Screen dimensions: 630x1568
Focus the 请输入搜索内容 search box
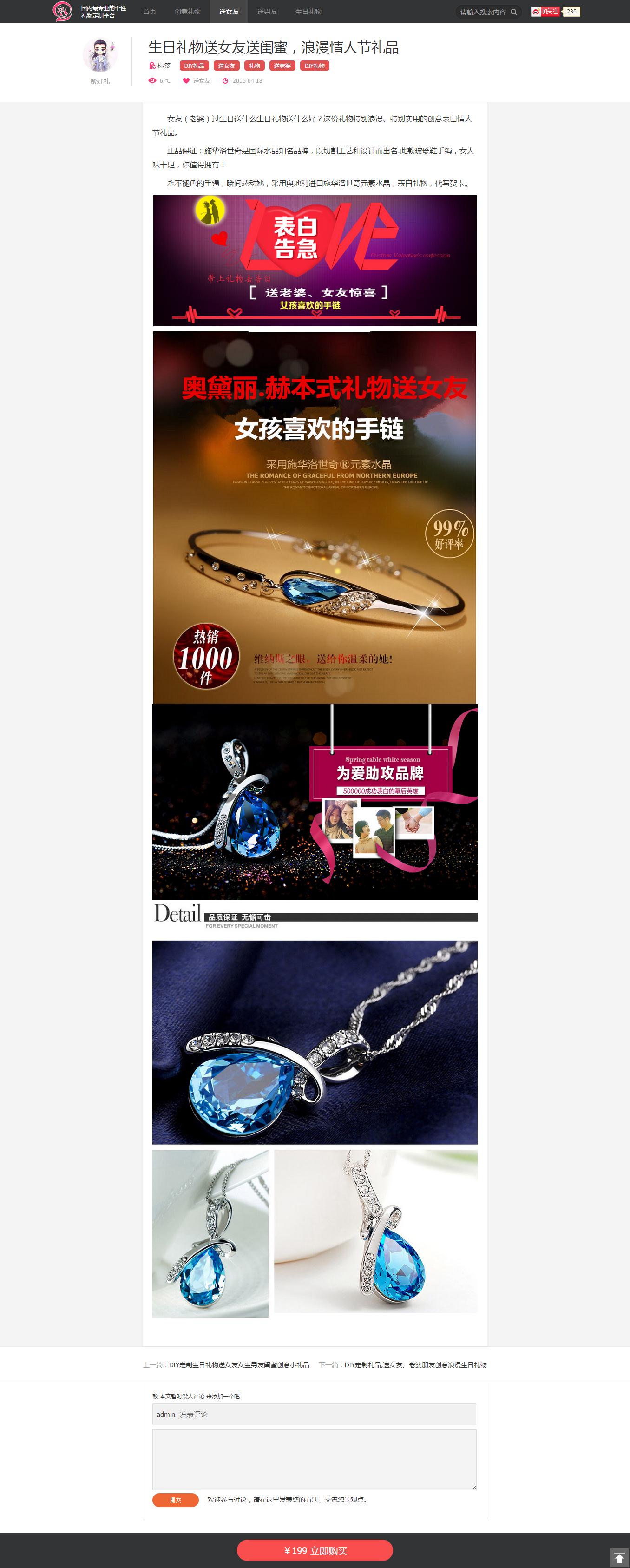pos(483,12)
